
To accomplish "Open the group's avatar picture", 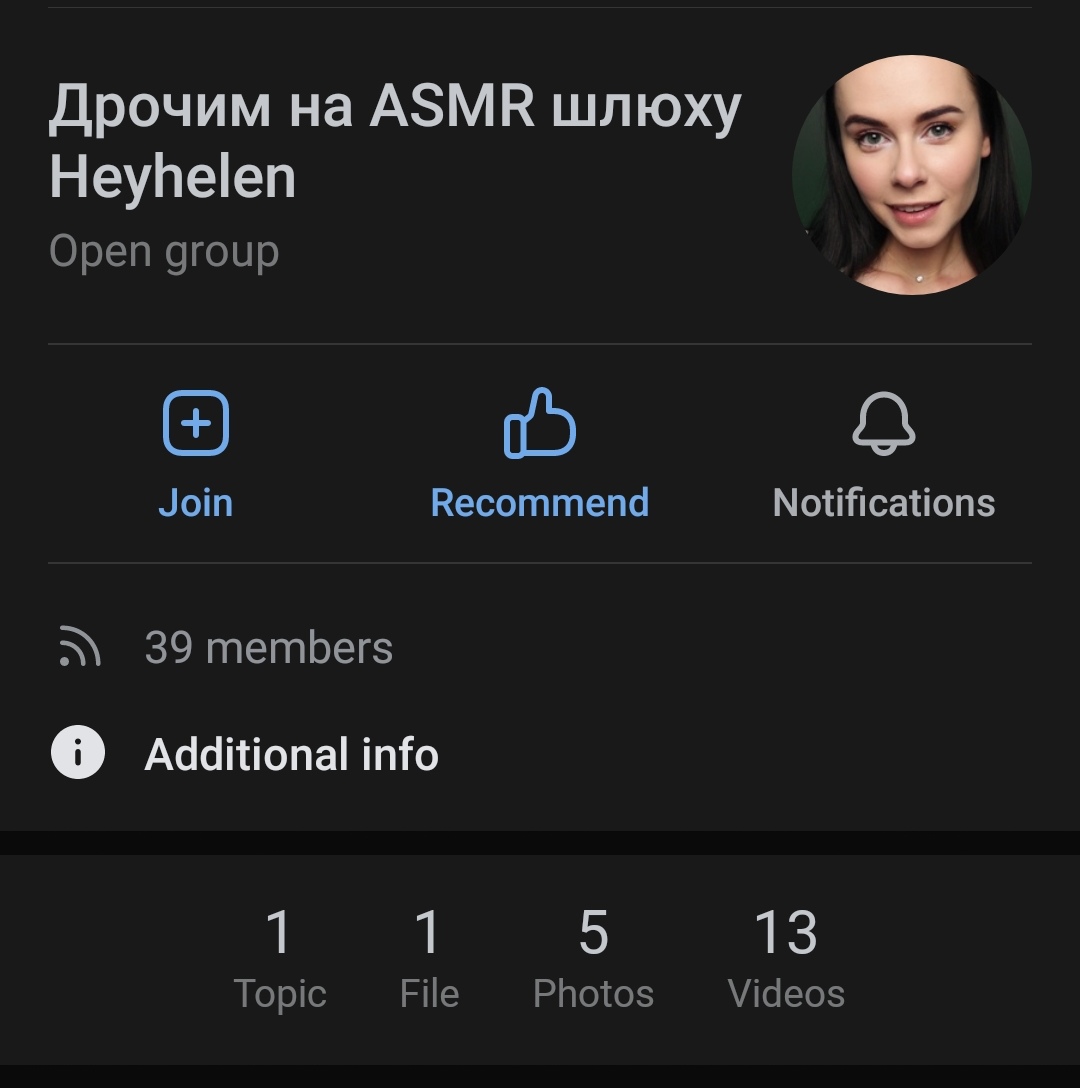I will [x=911, y=175].
